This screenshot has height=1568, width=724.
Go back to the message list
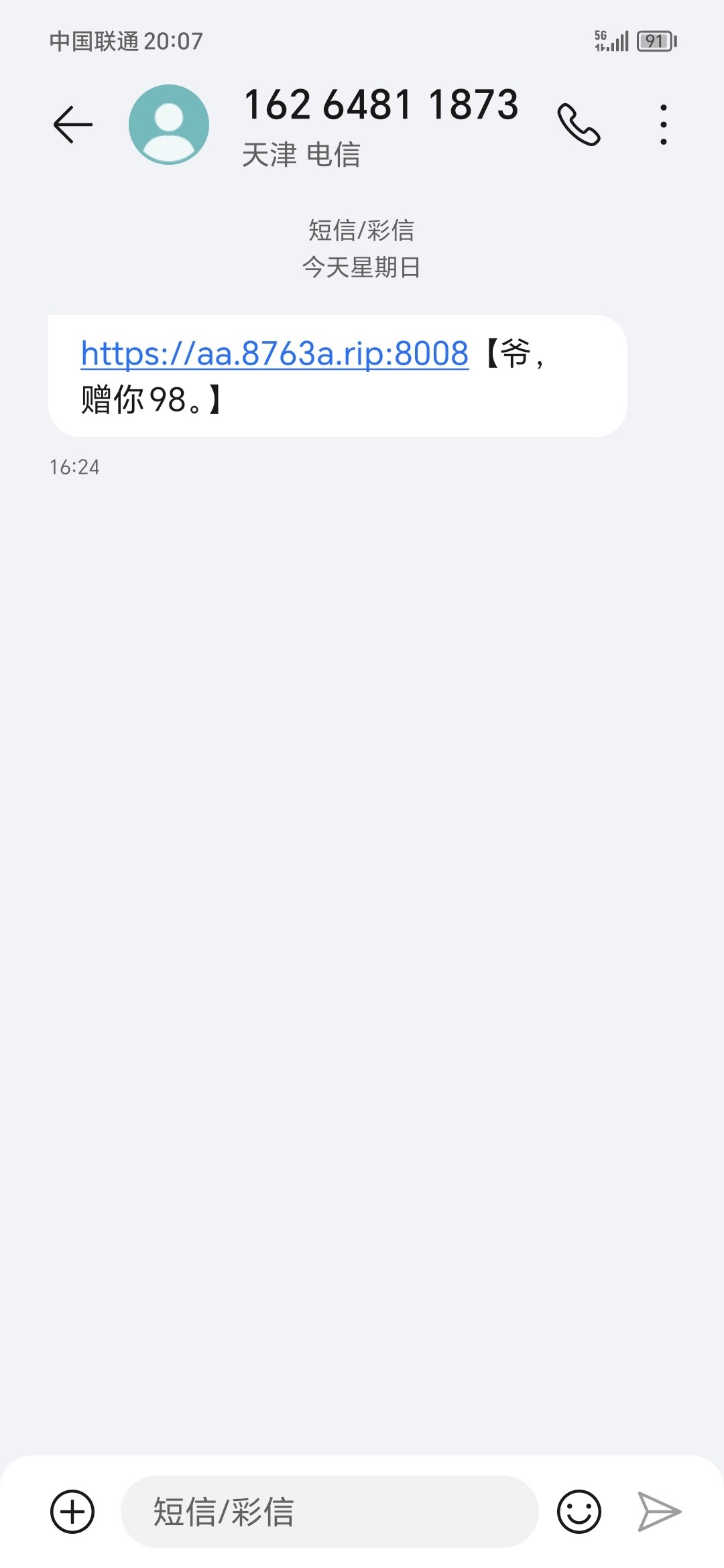coord(72,125)
